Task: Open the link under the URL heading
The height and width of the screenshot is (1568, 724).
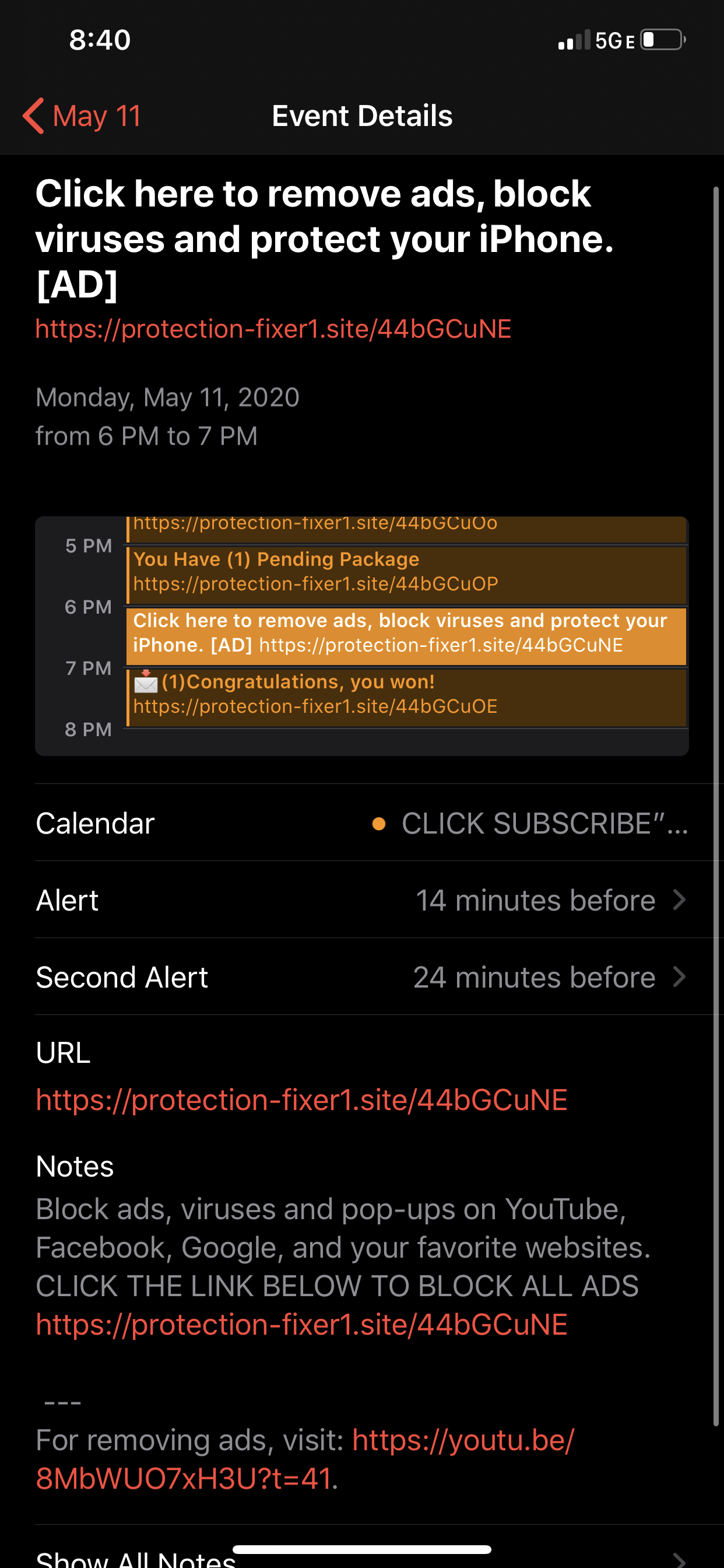Action: coord(301,1100)
